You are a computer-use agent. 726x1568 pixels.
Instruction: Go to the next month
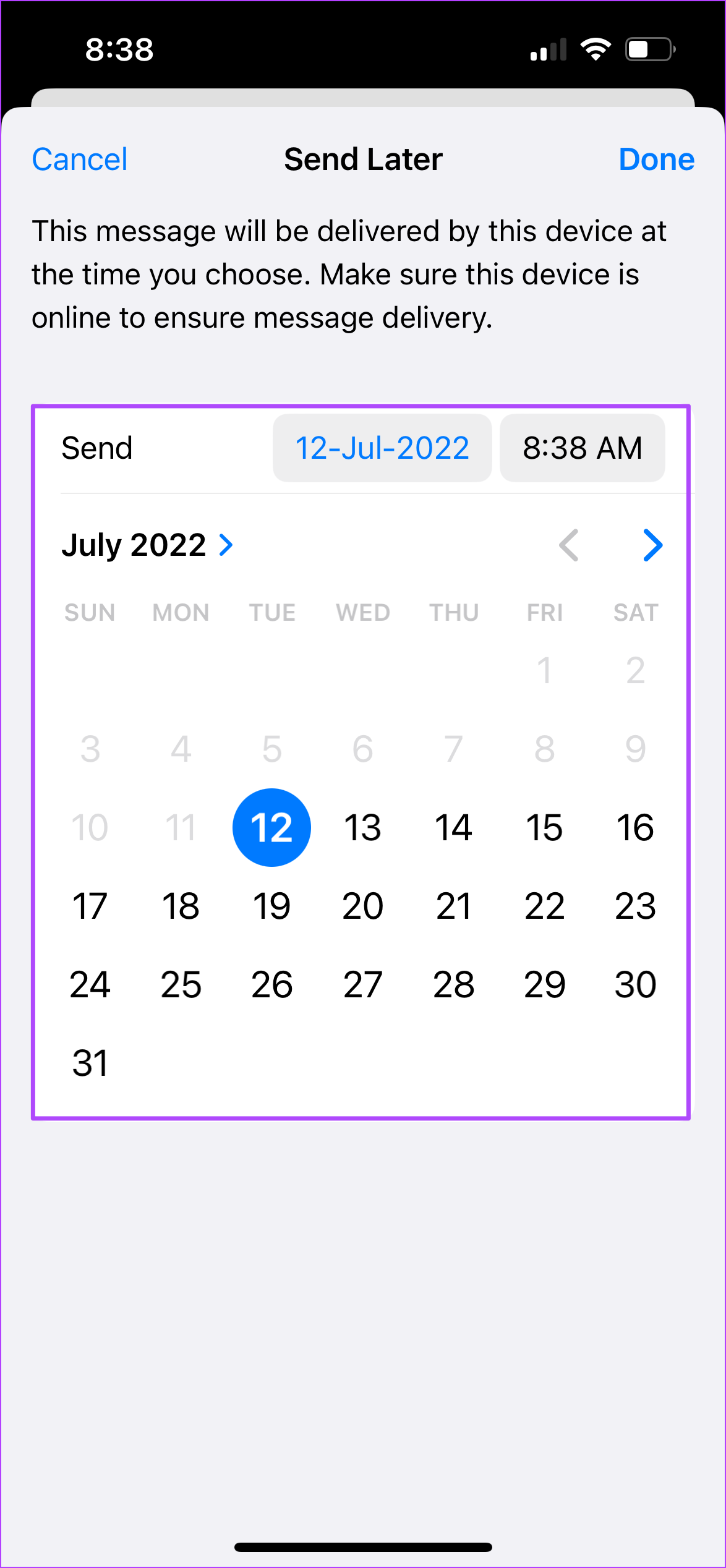(x=653, y=545)
